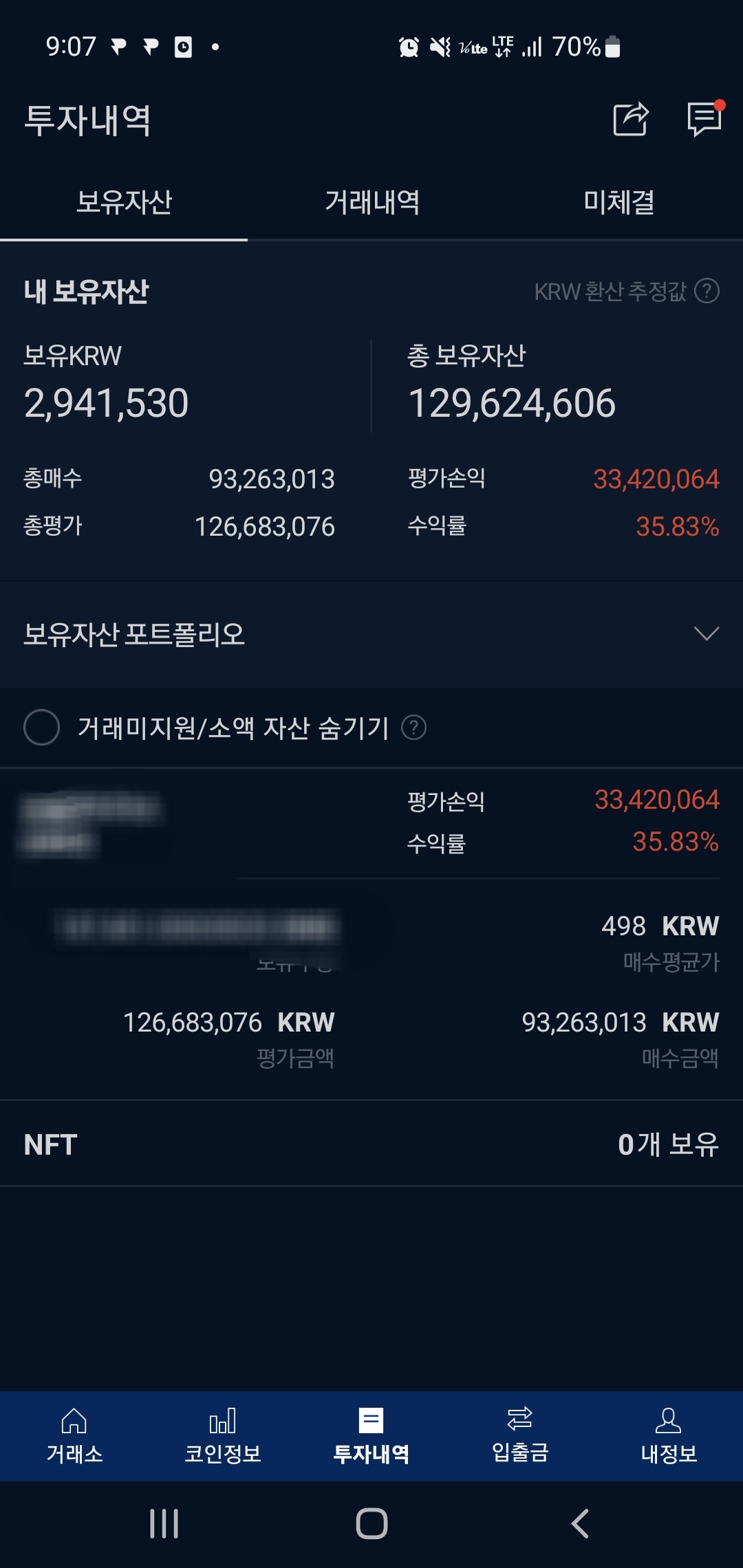Tap the 투자내역 bottom tab
This screenshot has width=743, height=1568.
coord(371,1436)
